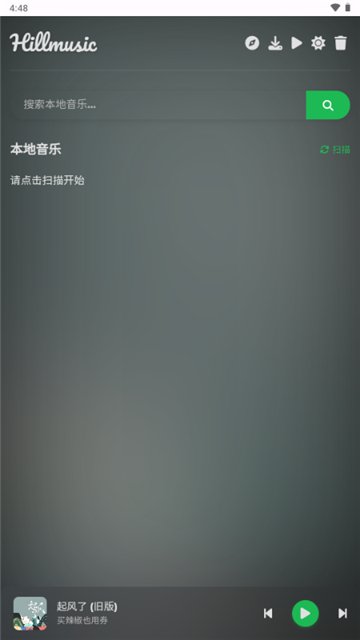Viewport: 360px width, 640px height.
Task: Tap the green search button
Action: [x=328, y=105]
